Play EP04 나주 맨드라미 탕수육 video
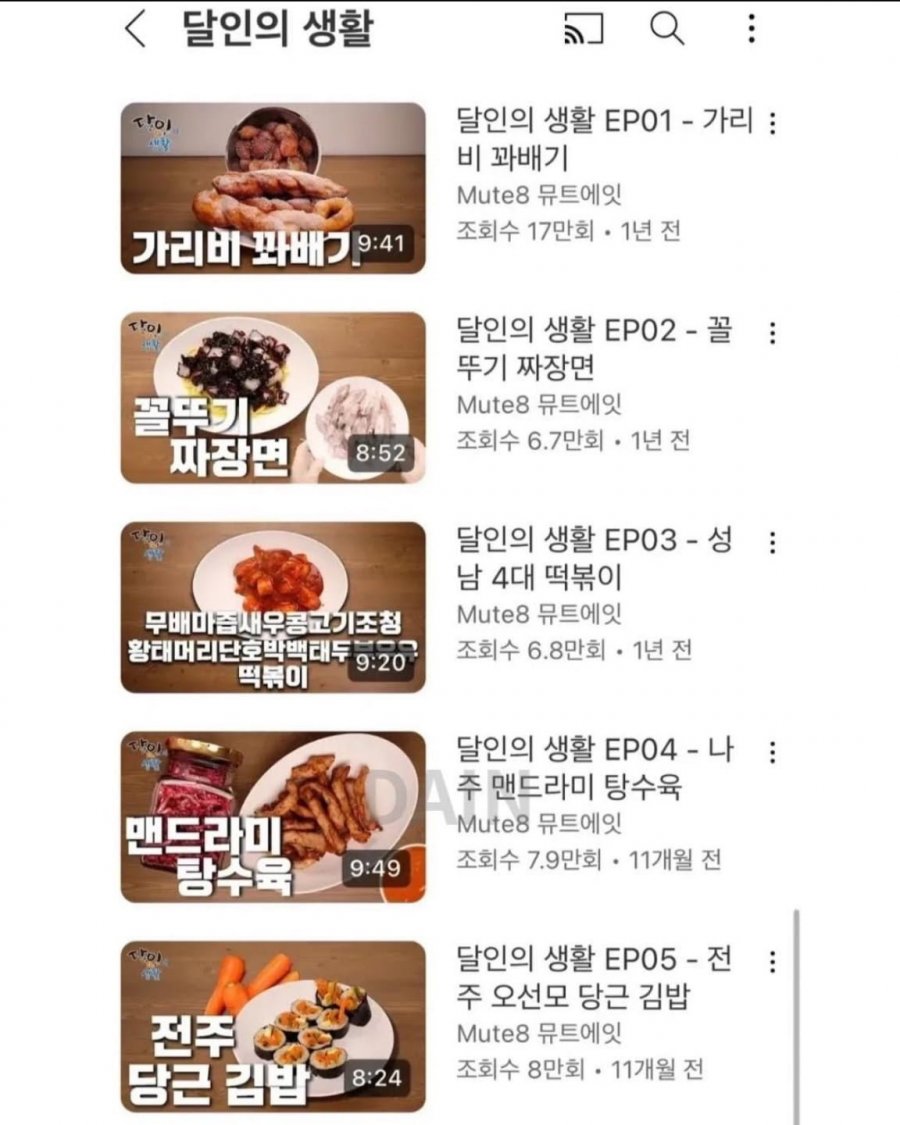The image size is (900, 1125). (x=273, y=817)
